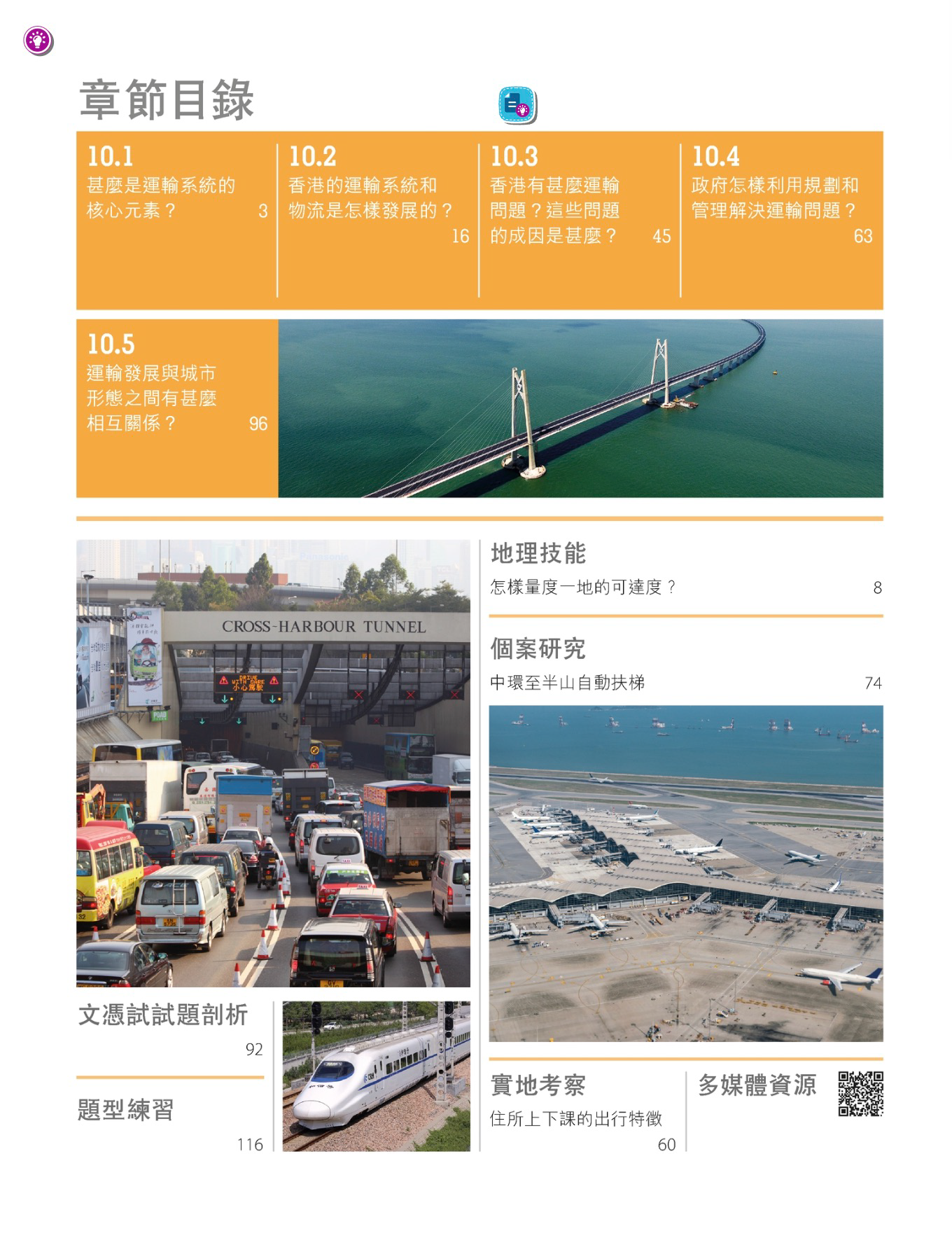Tap the purple lightbulb icon

[x=38, y=41]
